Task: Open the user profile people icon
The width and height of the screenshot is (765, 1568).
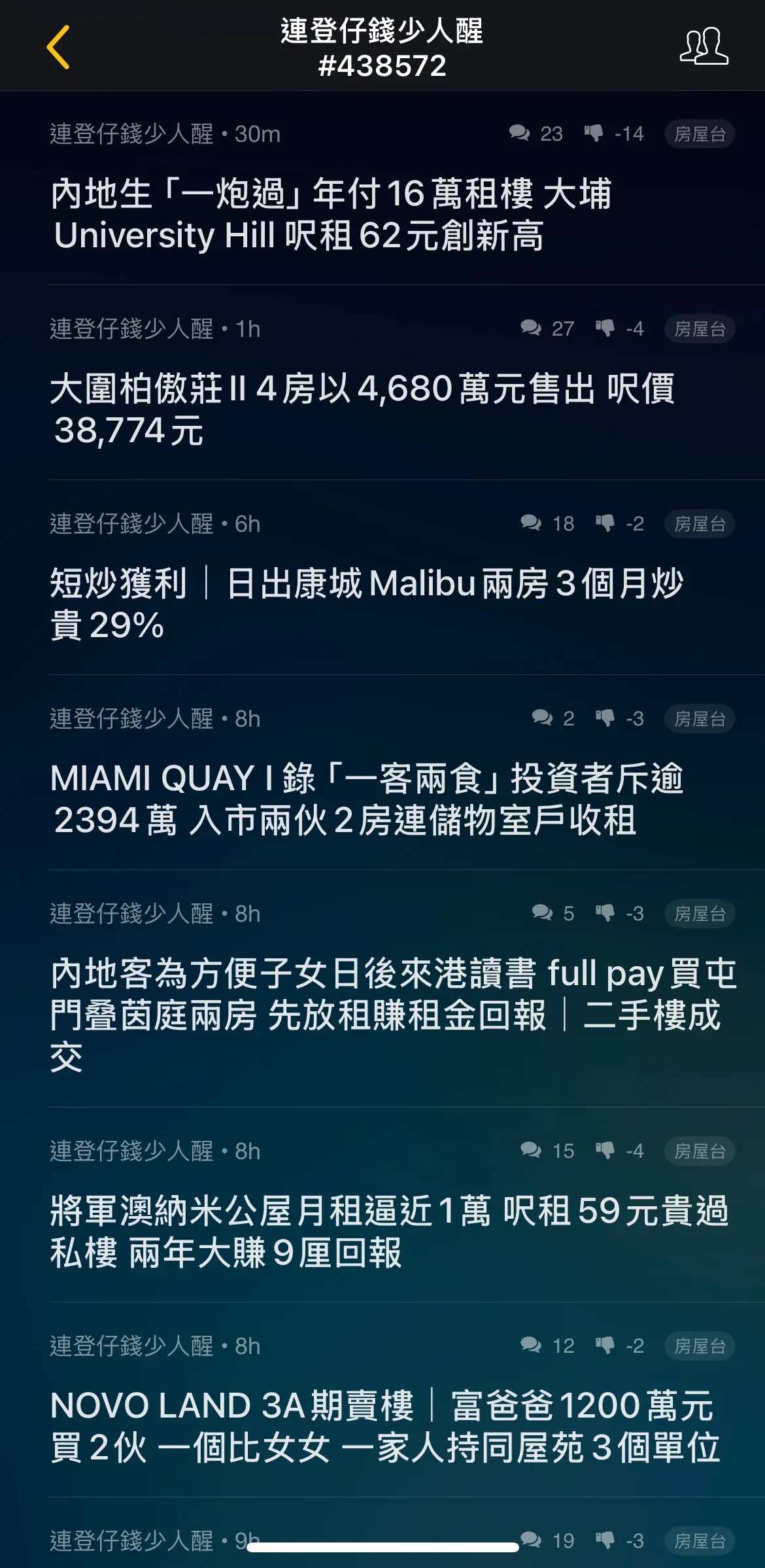Action: click(x=704, y=46)
